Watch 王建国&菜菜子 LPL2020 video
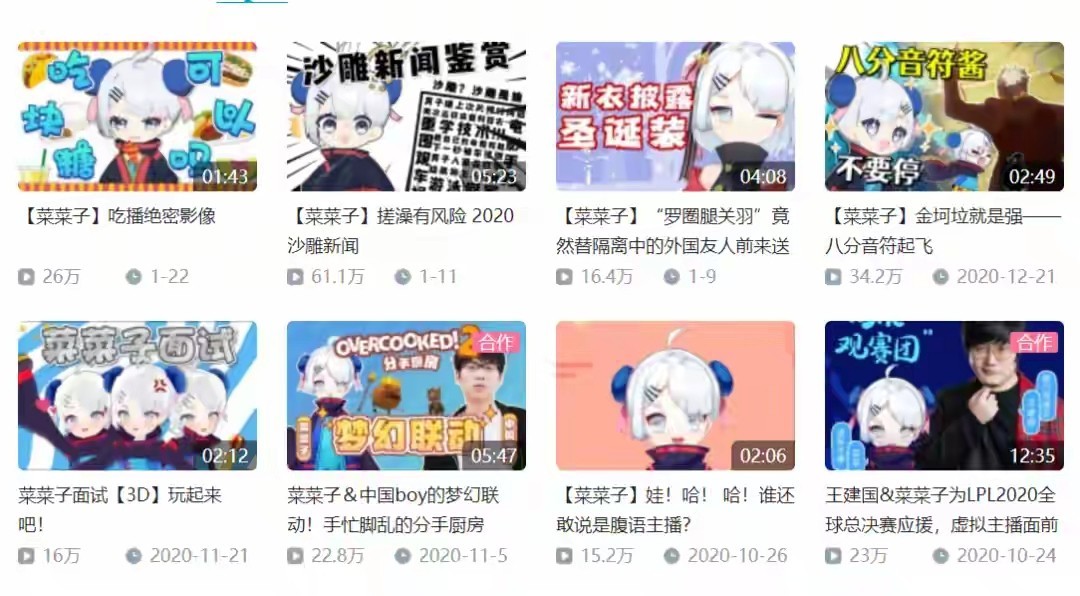Screen dimensions: 1080x596 click(944, 396)
